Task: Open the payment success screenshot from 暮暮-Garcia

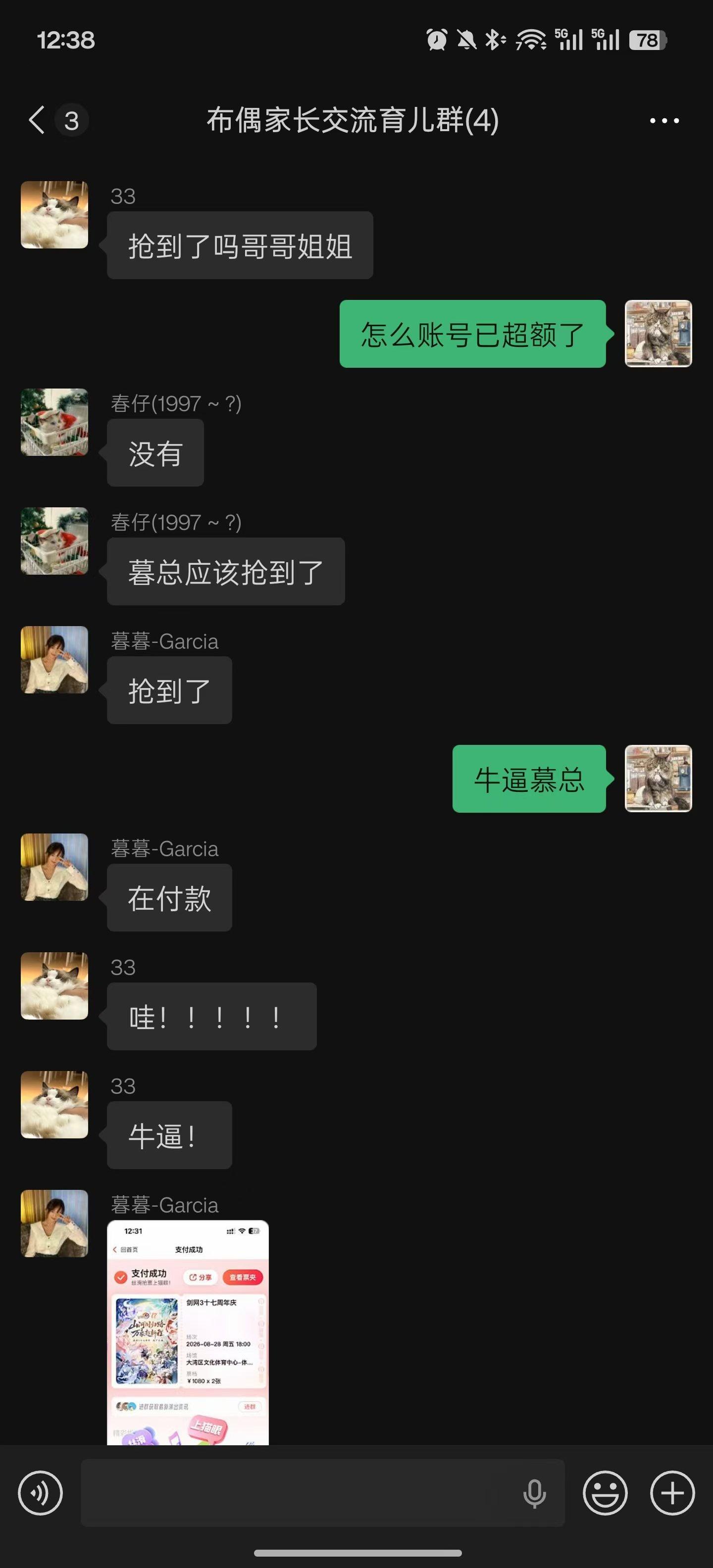Action: click(188, 1332)
